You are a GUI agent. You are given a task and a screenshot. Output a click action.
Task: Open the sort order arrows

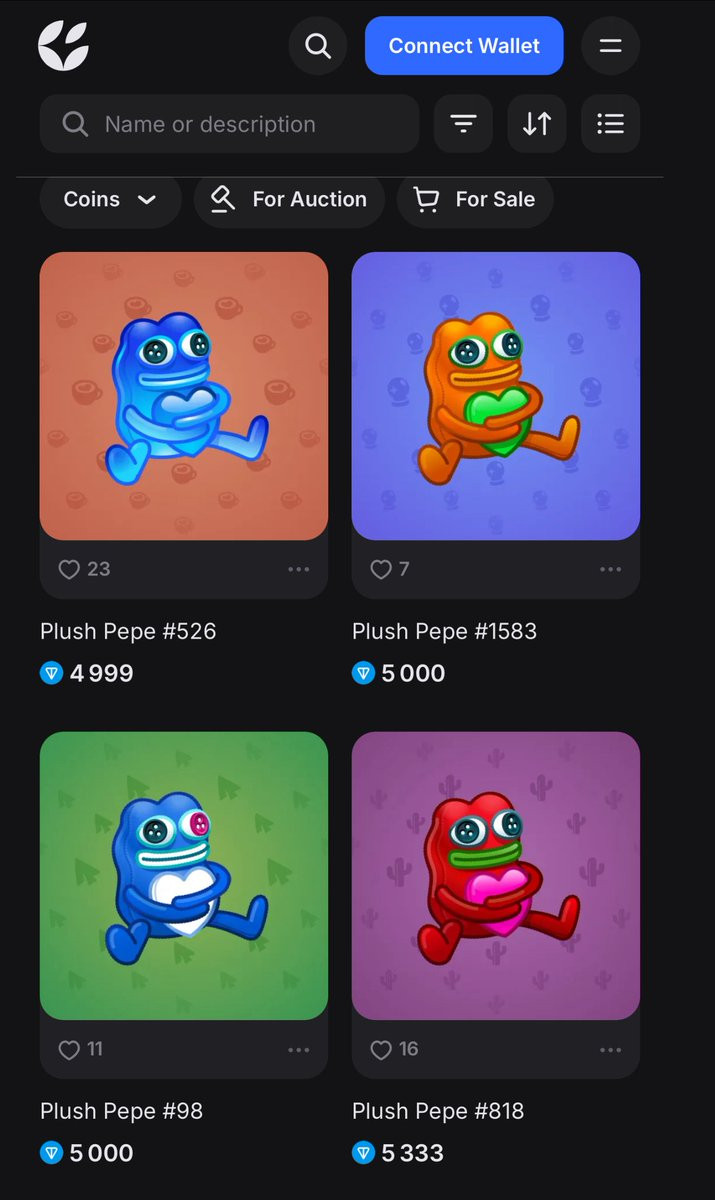[537, 124]
